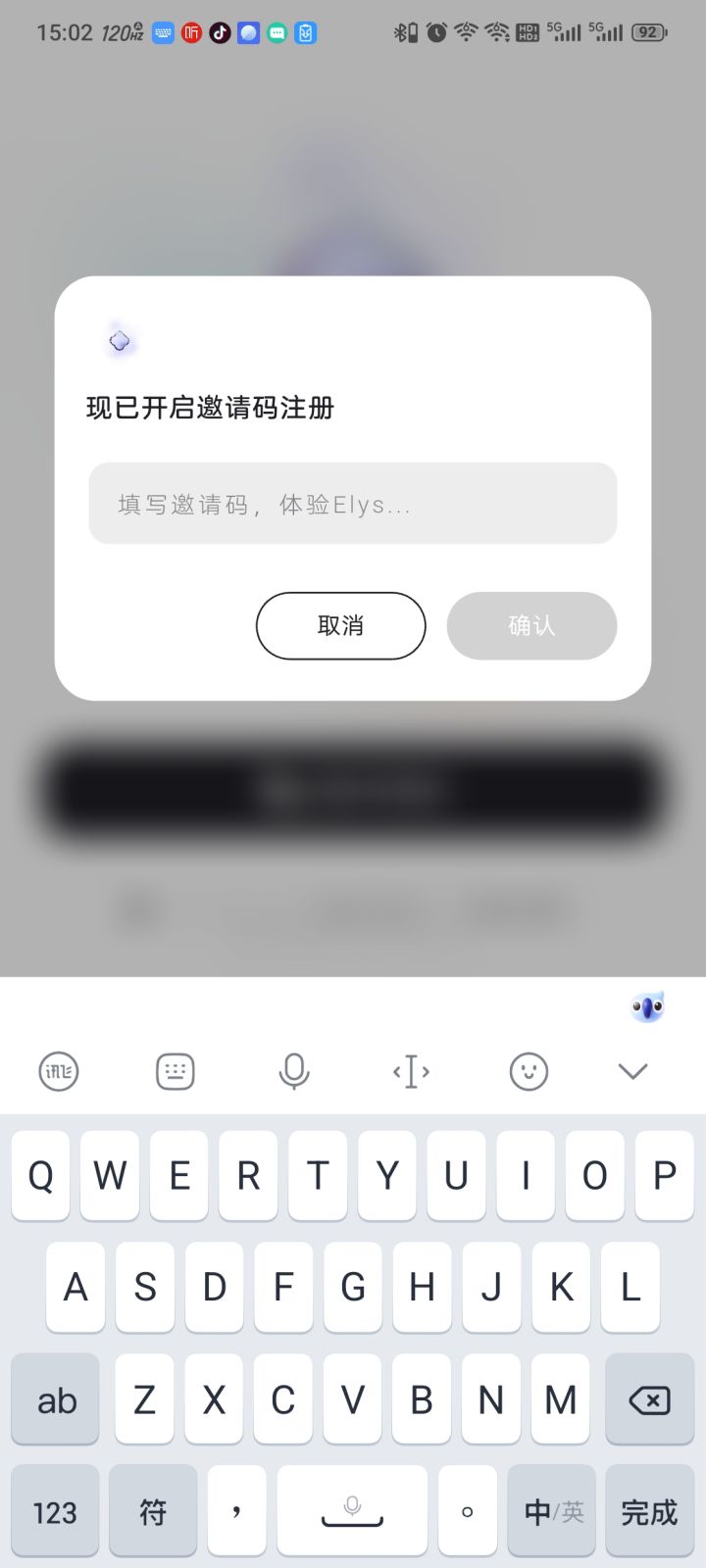Tap the ab letter mode key
Image resolution: width=706 pixels, height=1568 pixels.
(55, 1399)
